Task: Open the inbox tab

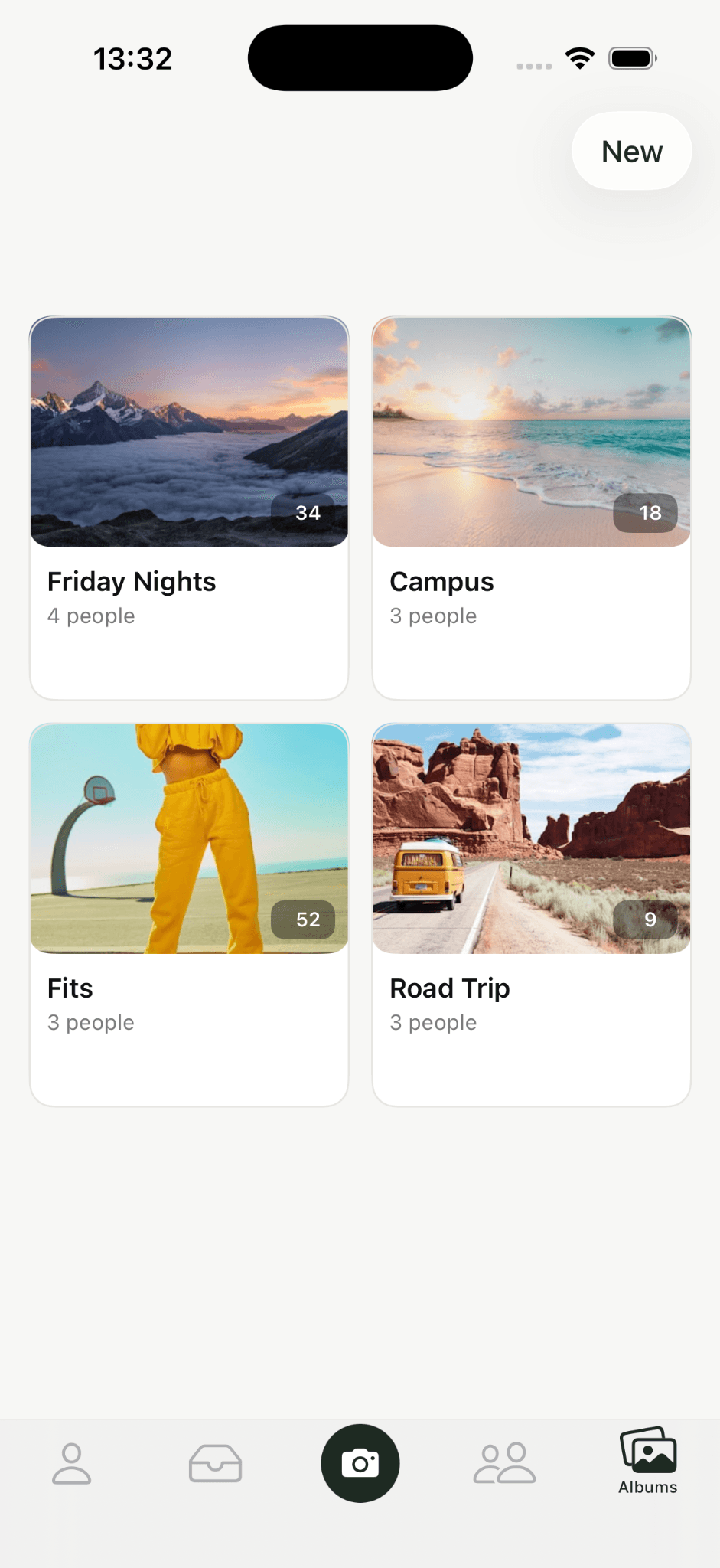Action: pyautogui.click(x=215, y=1463)
